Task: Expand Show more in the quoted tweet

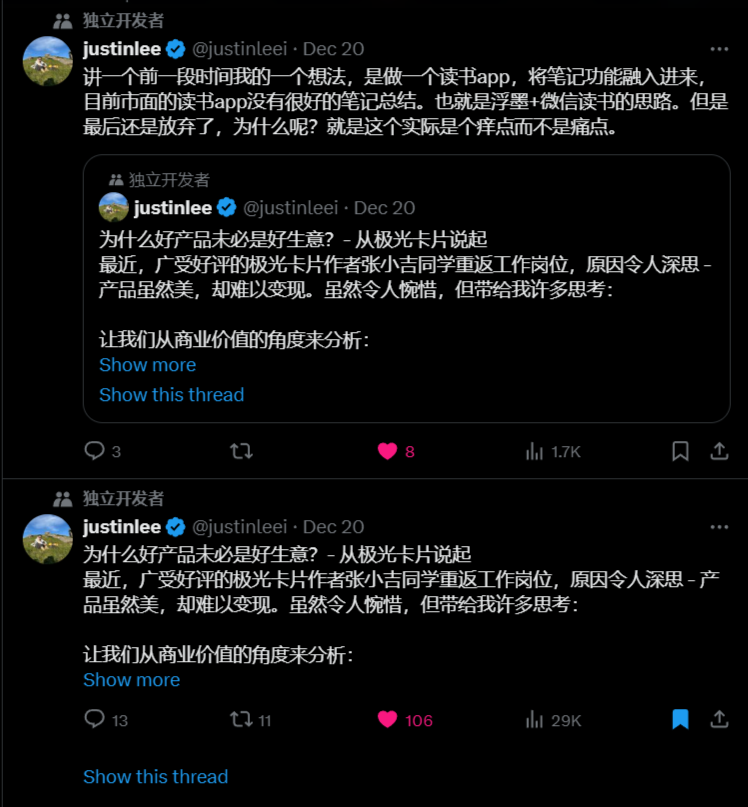Action: pos(147,365)
